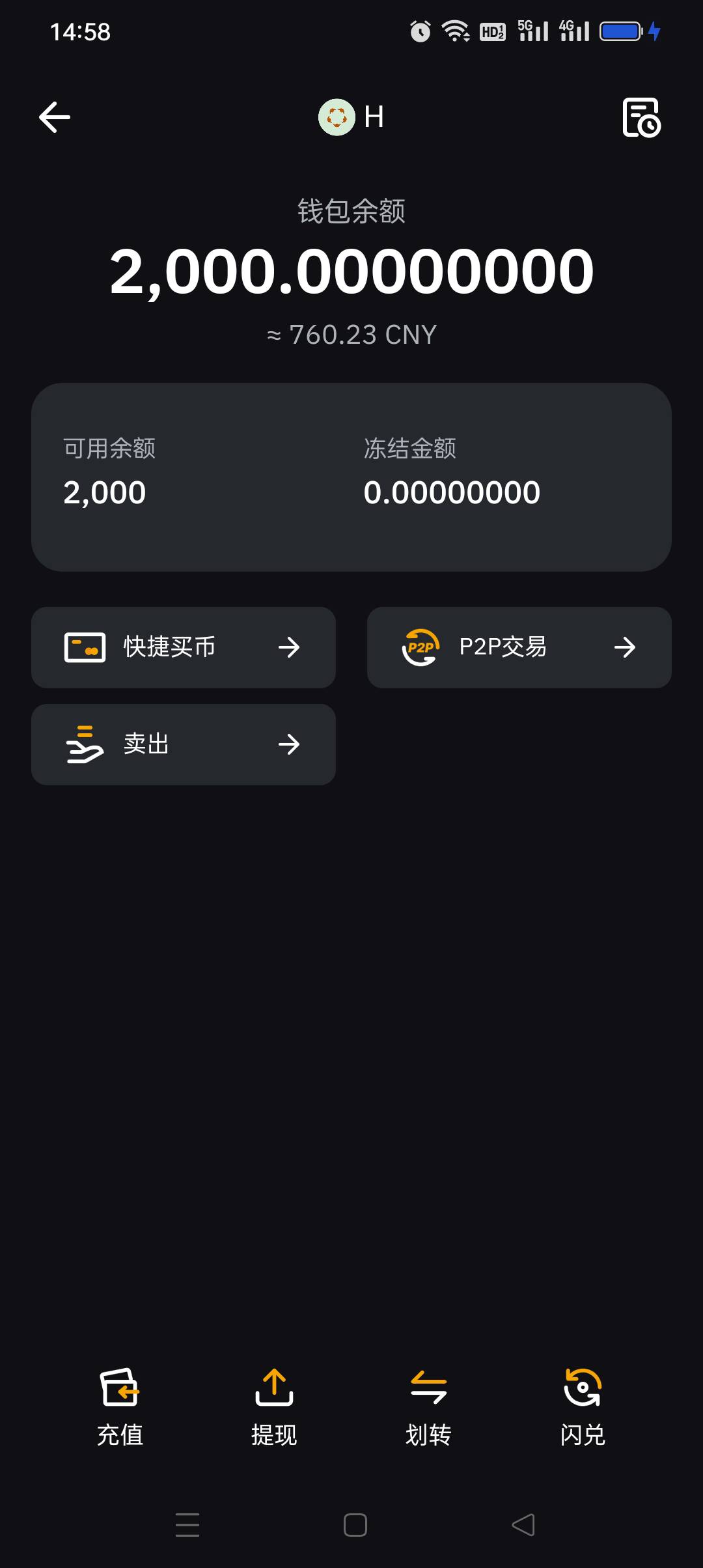Image resolution: width=703 pixels, height=1568 pixels.
Task: Go to the system home screen
Action: (x=355, y=1525)
